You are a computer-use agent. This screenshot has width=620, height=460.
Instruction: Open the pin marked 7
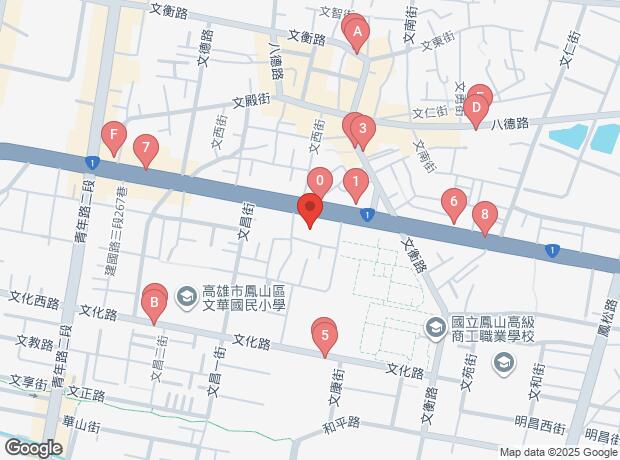pos(146,149)
